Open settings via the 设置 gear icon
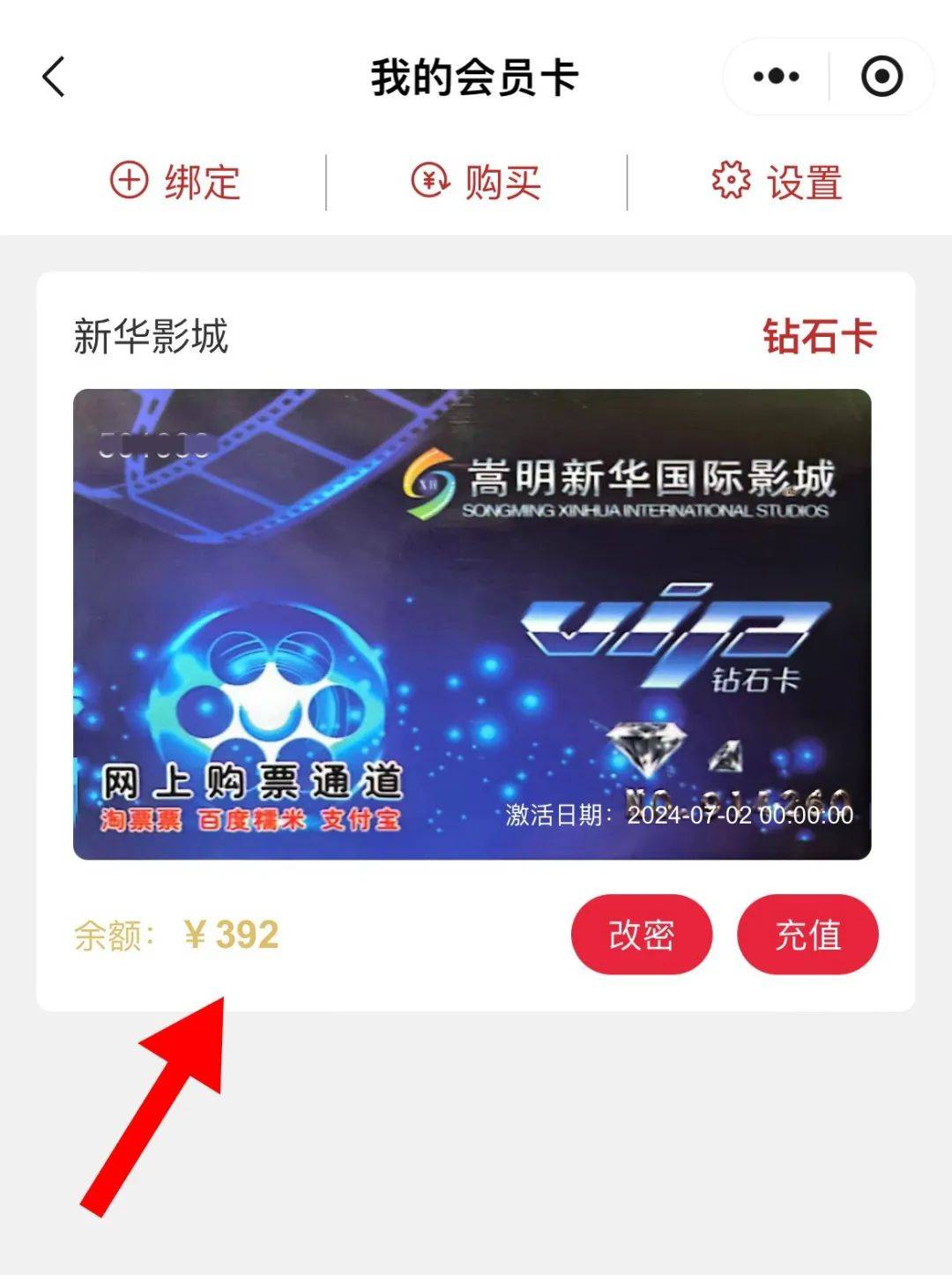 tap(733, 182)
